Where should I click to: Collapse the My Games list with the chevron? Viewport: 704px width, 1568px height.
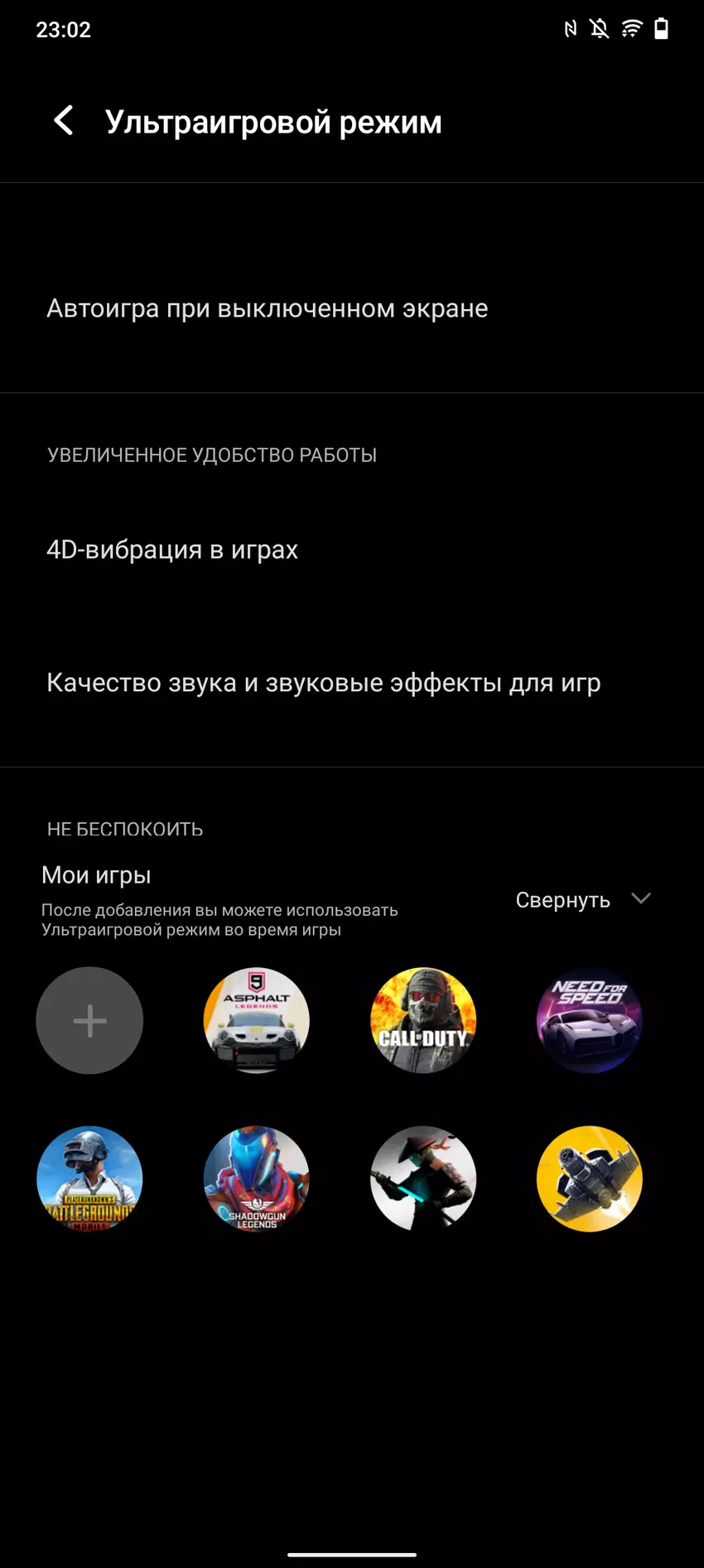coord(639,898)
